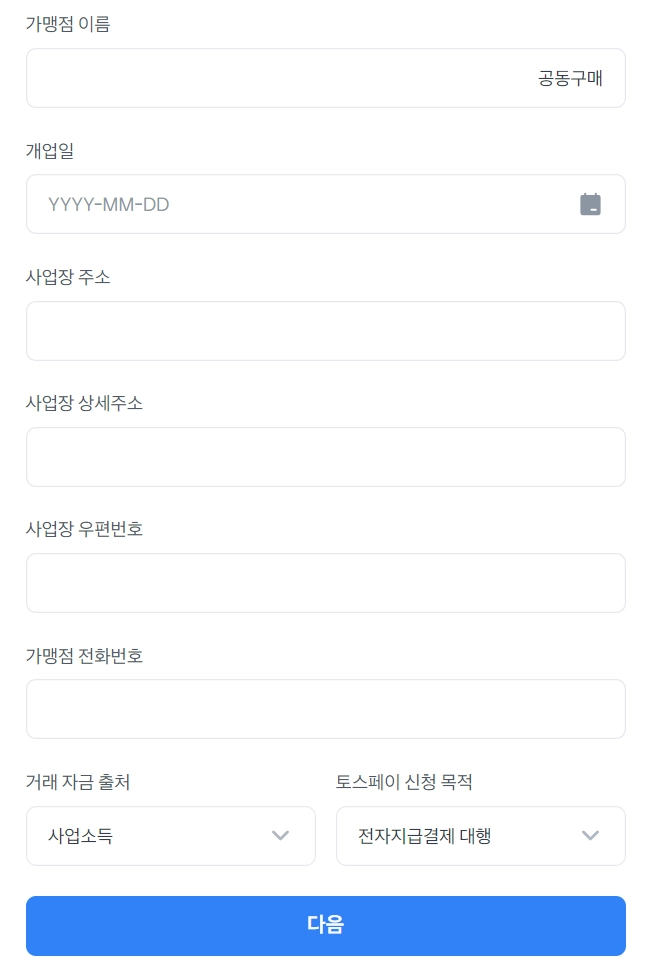The height and width of the screenshot is (975, 648).
Task: Focus the 개업일 date field
Action: [x=300, y=204]
